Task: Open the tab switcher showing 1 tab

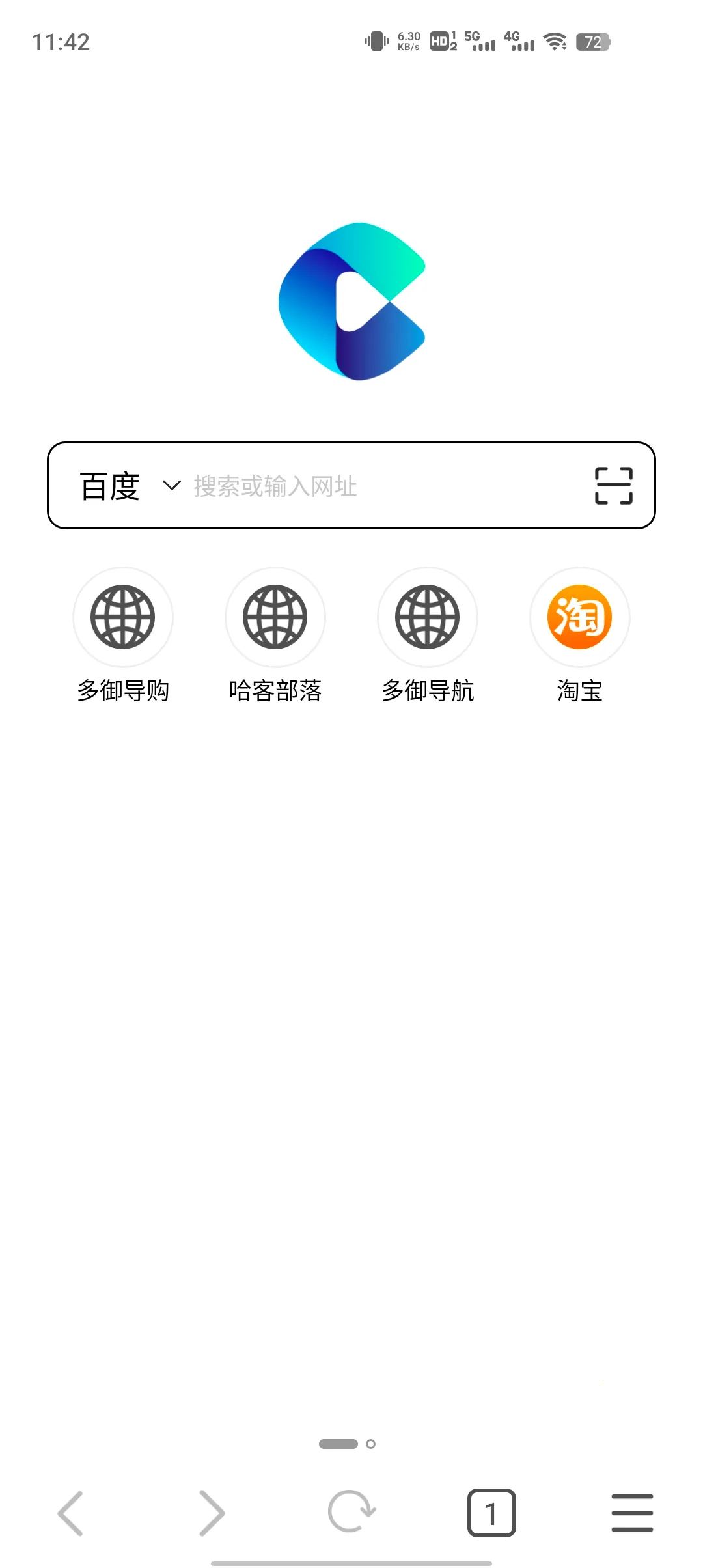Action: [x=491, y=1513]
